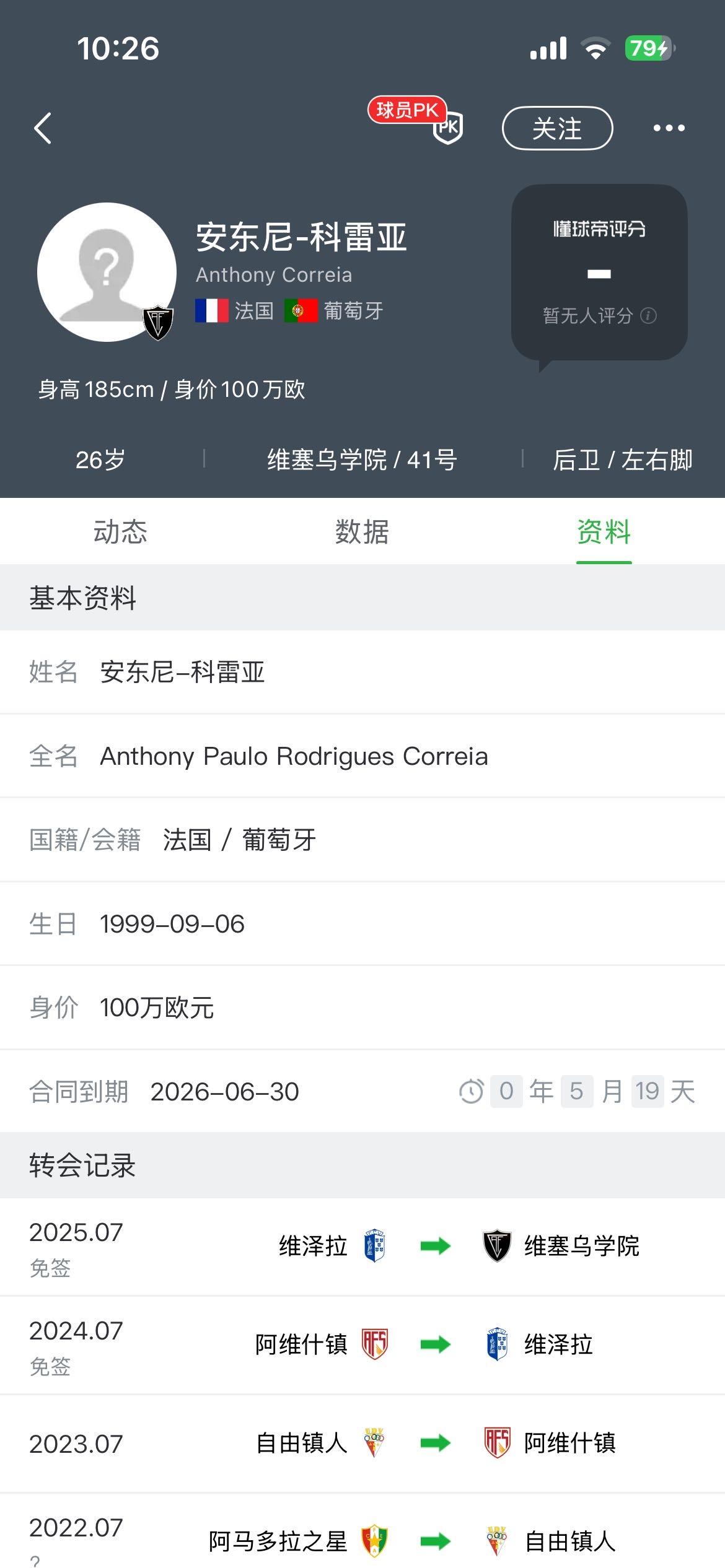Go back to the previous page
Image resolution: width=725 pixels, height=1568 pixels.
[42, 128]
